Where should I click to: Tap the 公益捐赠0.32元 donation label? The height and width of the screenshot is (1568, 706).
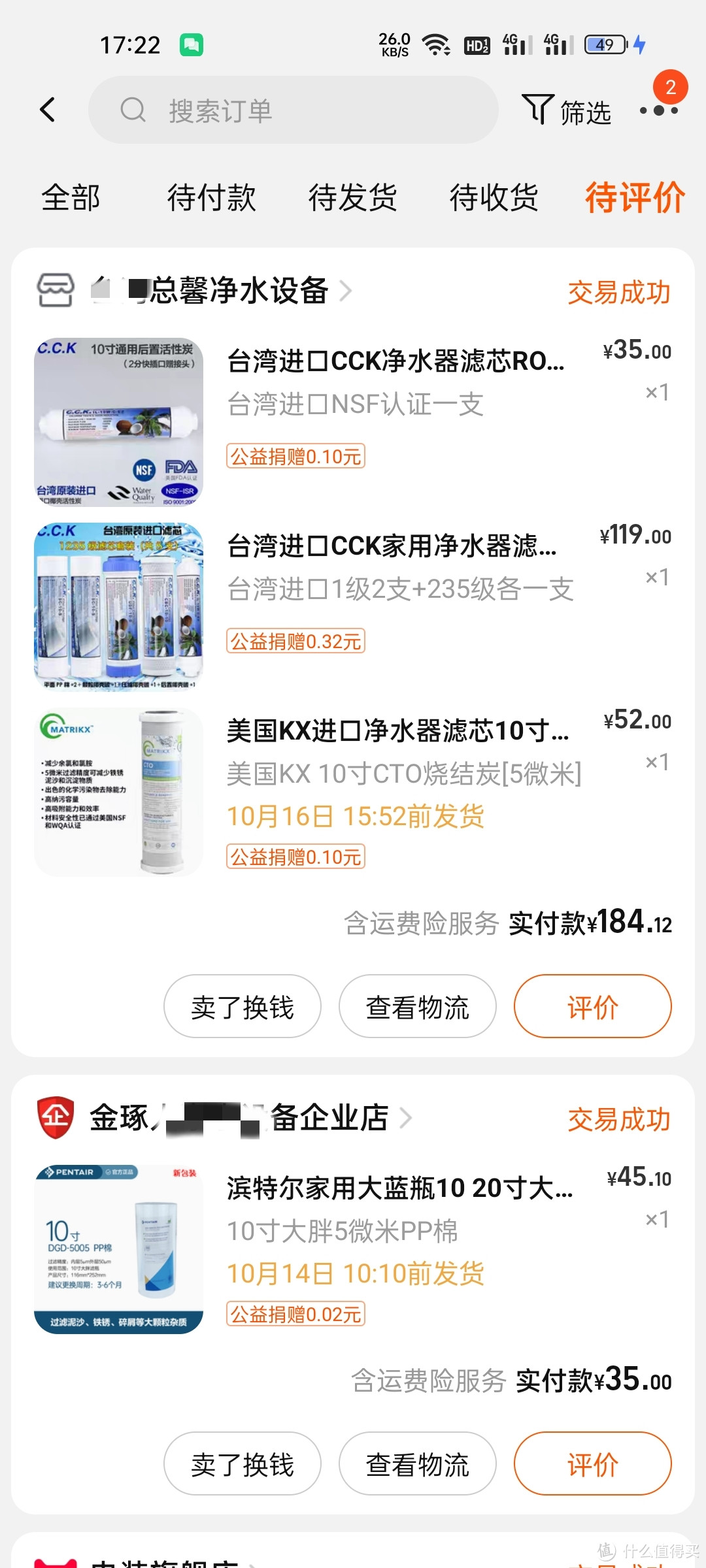[x=294, y=643]
